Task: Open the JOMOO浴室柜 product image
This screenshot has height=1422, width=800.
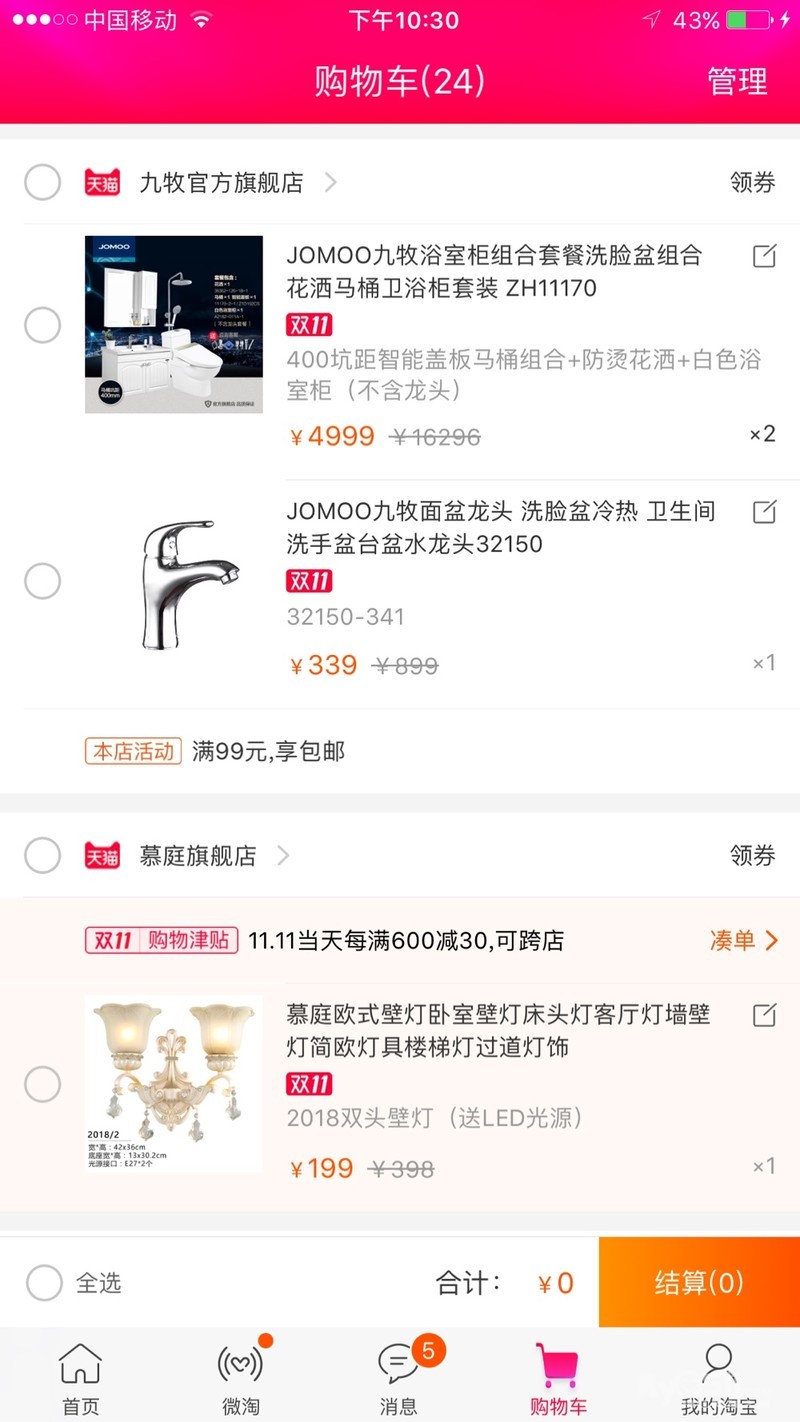Action: (174, 325)
